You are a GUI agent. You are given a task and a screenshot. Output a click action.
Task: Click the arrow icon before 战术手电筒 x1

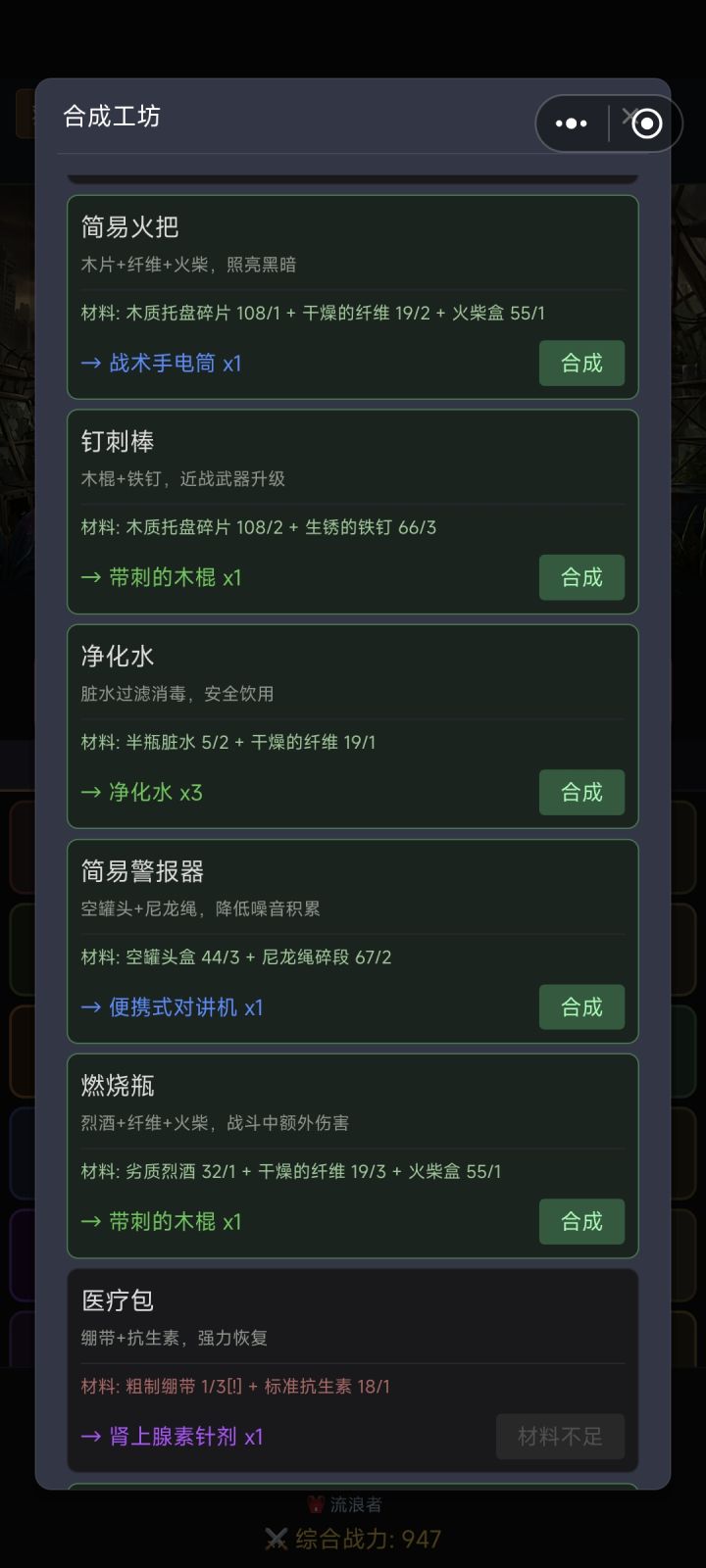(x=89, y=364)
